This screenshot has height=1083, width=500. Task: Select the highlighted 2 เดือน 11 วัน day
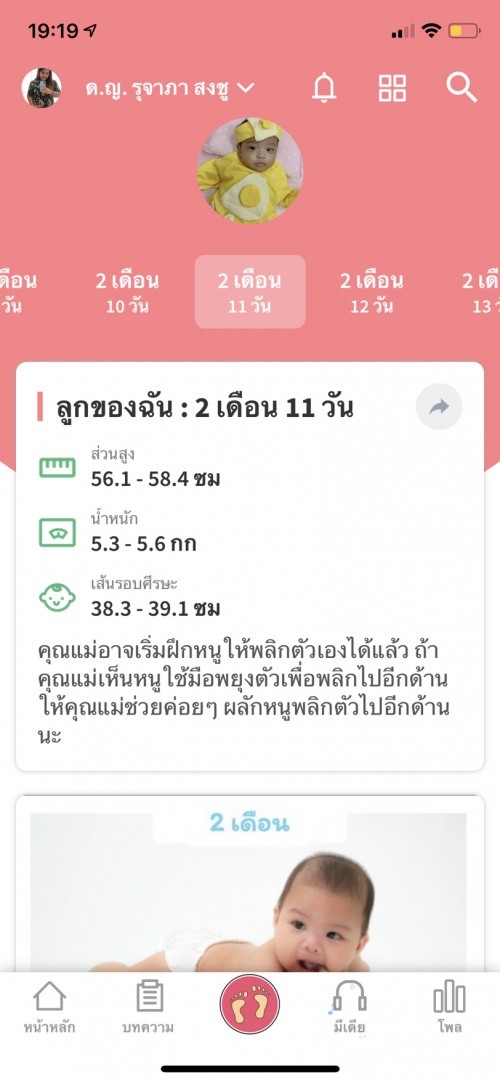(x=250, y=291)
